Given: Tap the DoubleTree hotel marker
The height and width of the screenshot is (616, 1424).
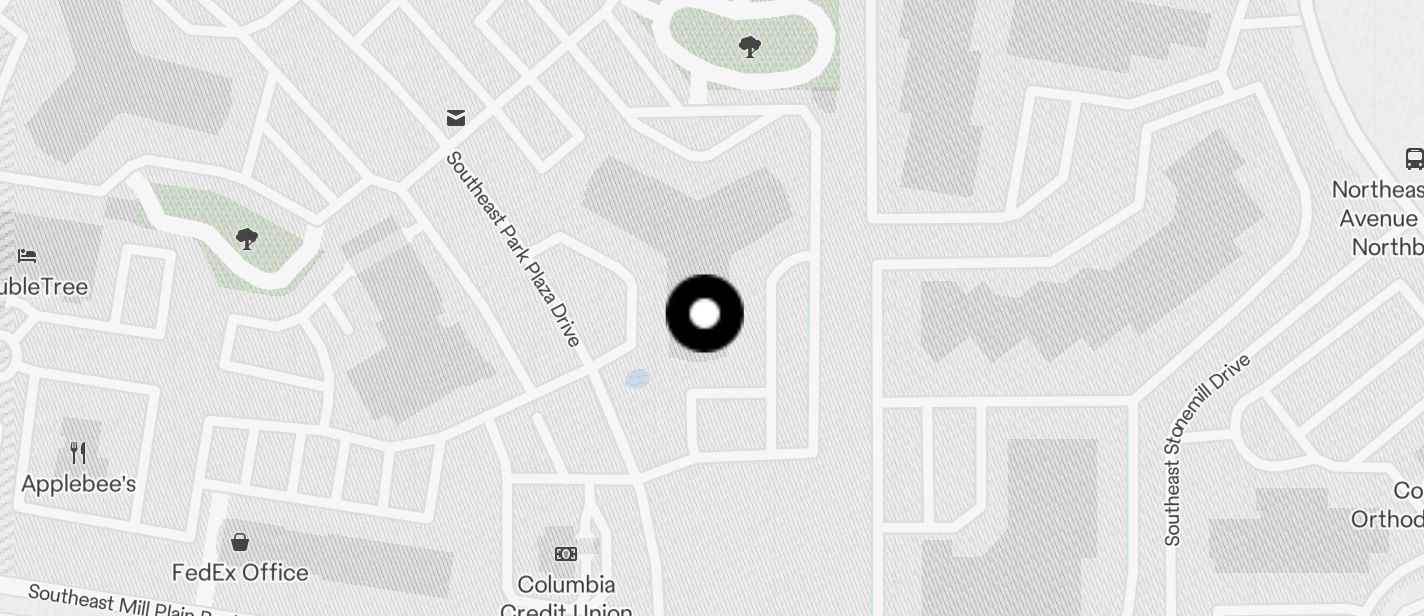Looking at the screenshot, I should click(27, 257).
